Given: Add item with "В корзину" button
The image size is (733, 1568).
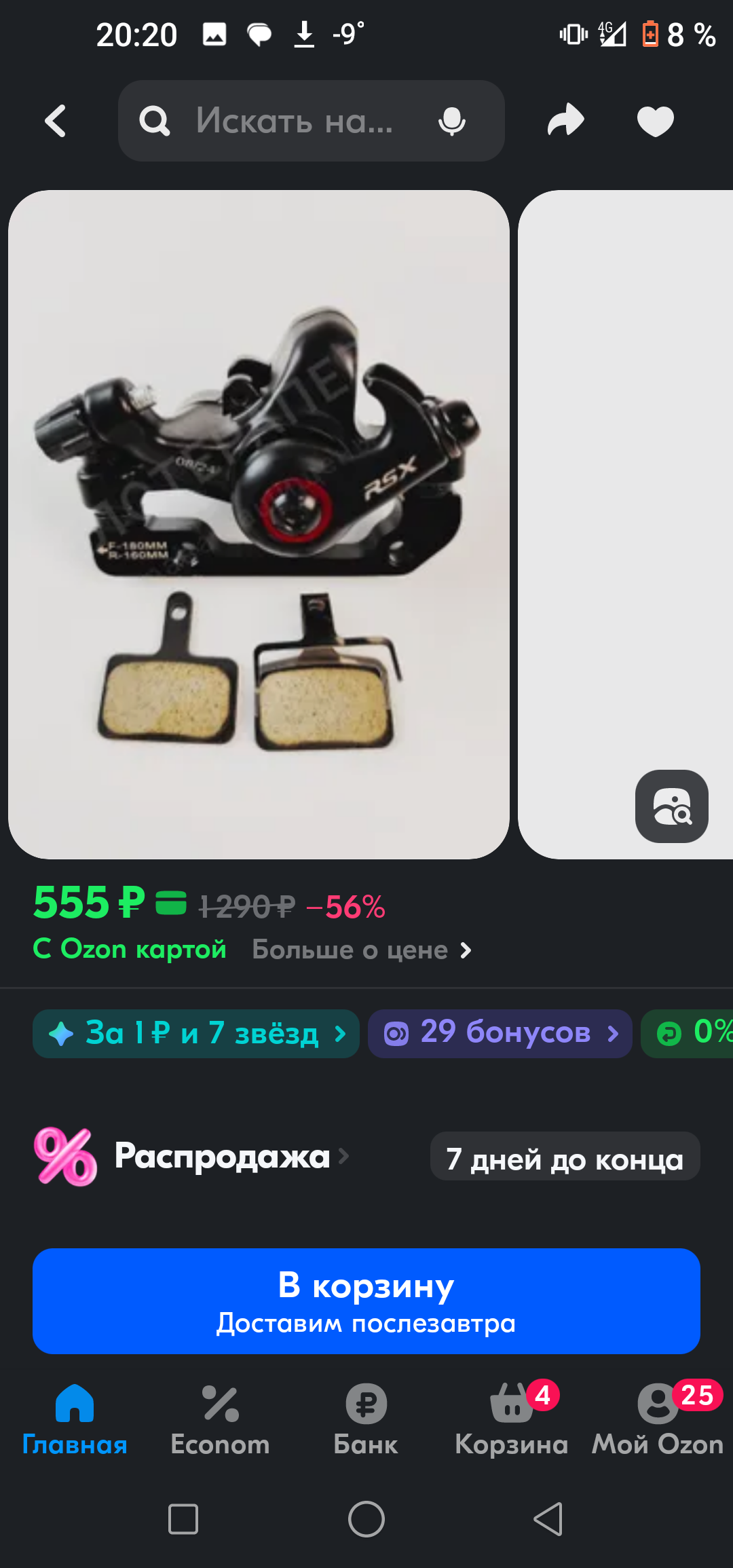Looking at the screenshot, I should [366, 1301].
